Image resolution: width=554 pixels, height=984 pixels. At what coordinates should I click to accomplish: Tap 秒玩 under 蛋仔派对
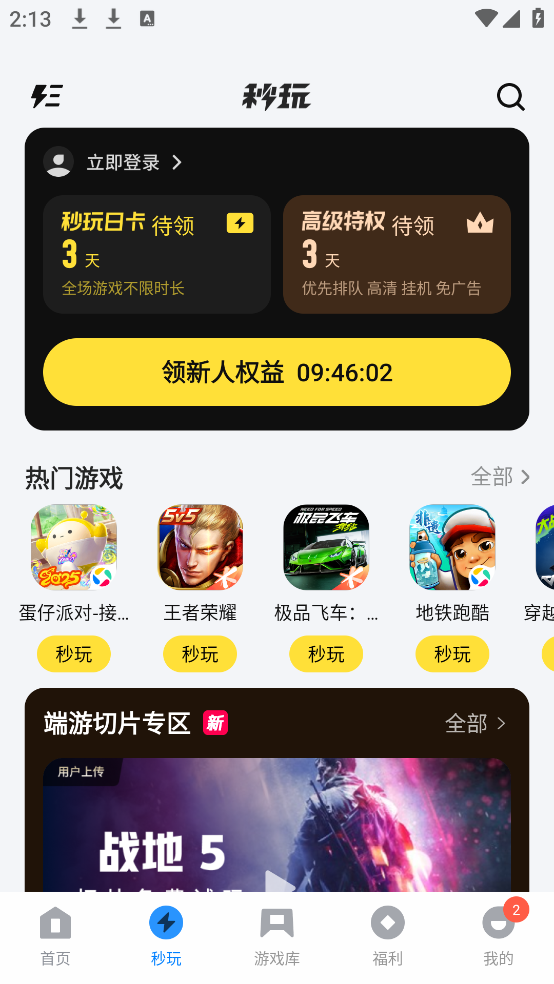[x=74, y=654]
